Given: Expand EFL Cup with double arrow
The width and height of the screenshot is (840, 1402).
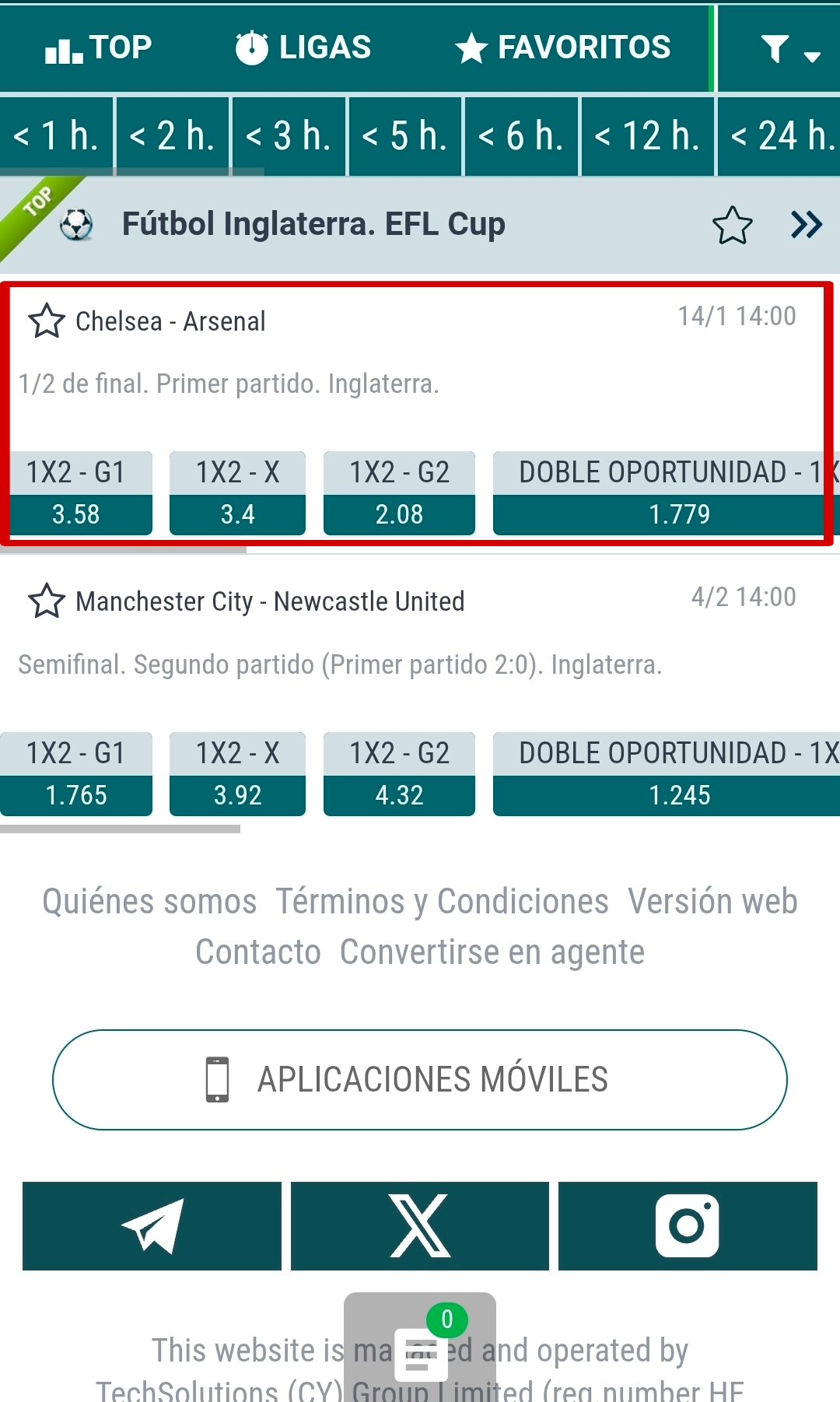Looking at the screenshot, I should pos(806,226).
